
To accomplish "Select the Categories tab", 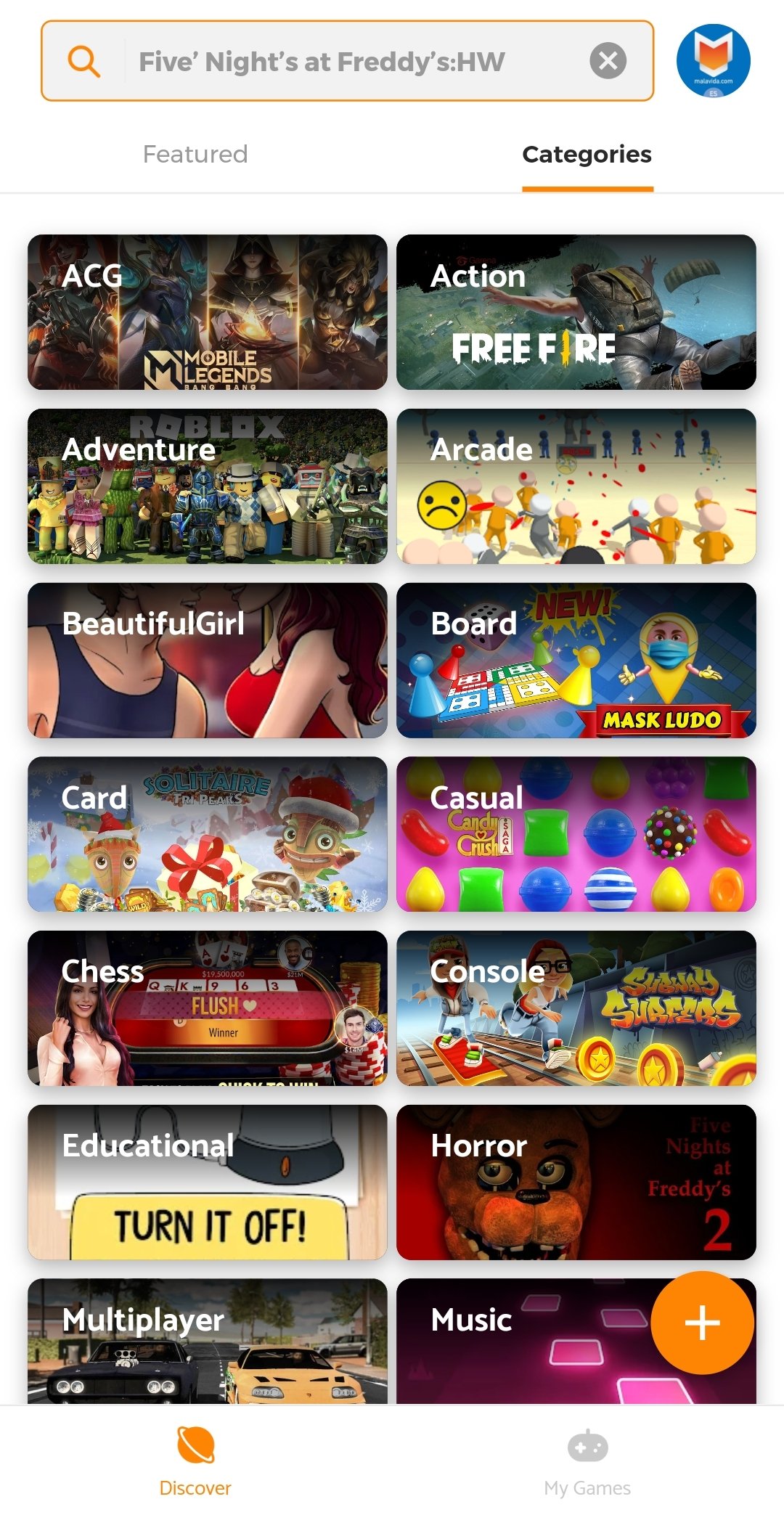I will pos(587,154).
